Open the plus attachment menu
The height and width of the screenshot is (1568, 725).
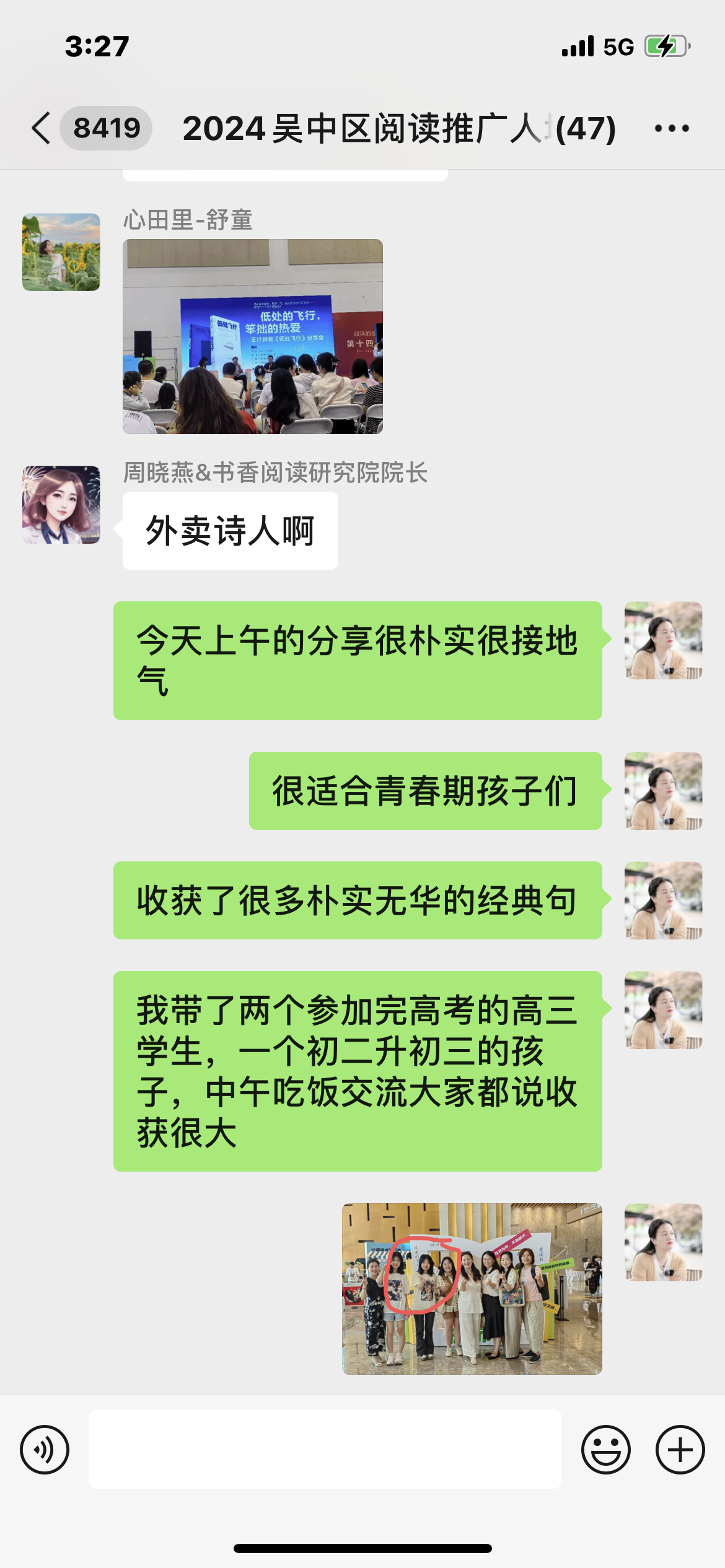click(x=680, y=1450)
